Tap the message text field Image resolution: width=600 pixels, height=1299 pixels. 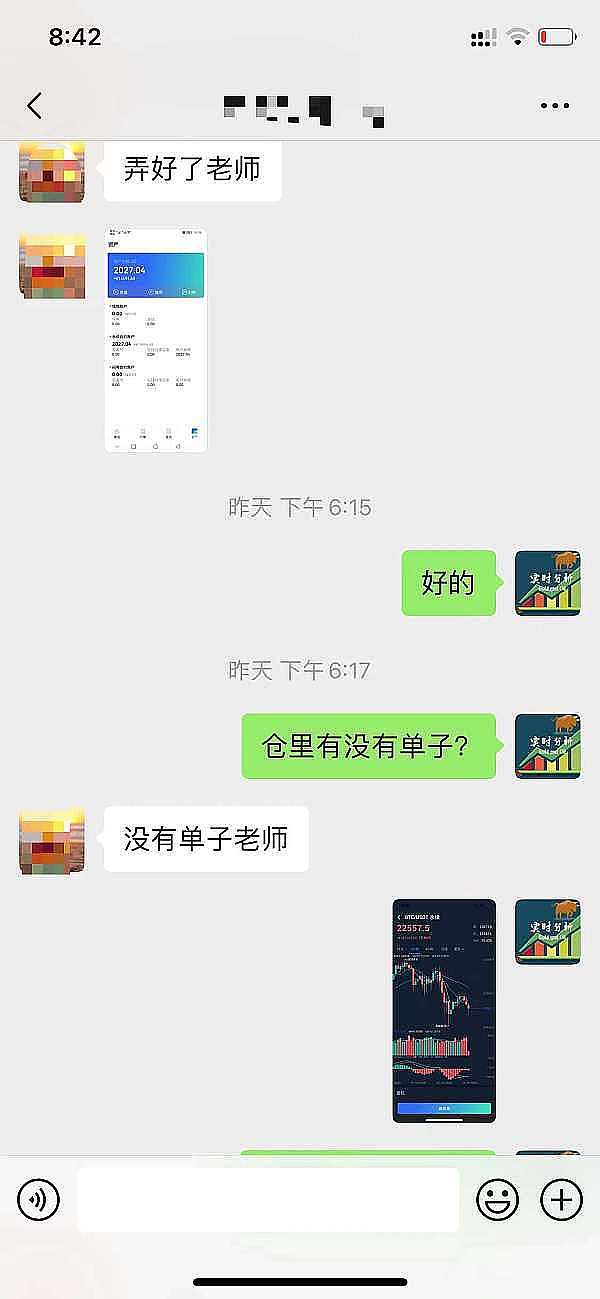tap(268, 1199)
